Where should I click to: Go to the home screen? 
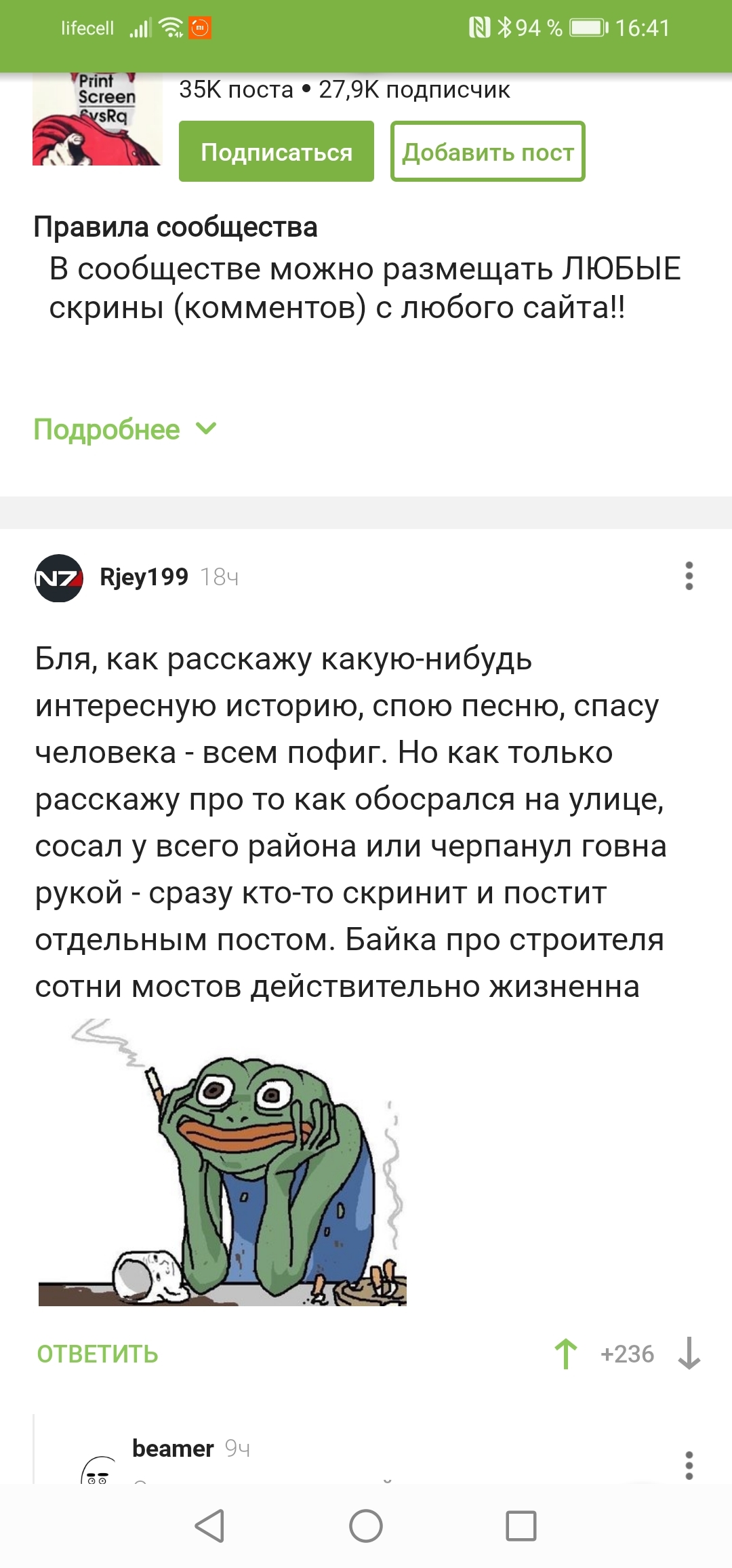point(366,1526)
